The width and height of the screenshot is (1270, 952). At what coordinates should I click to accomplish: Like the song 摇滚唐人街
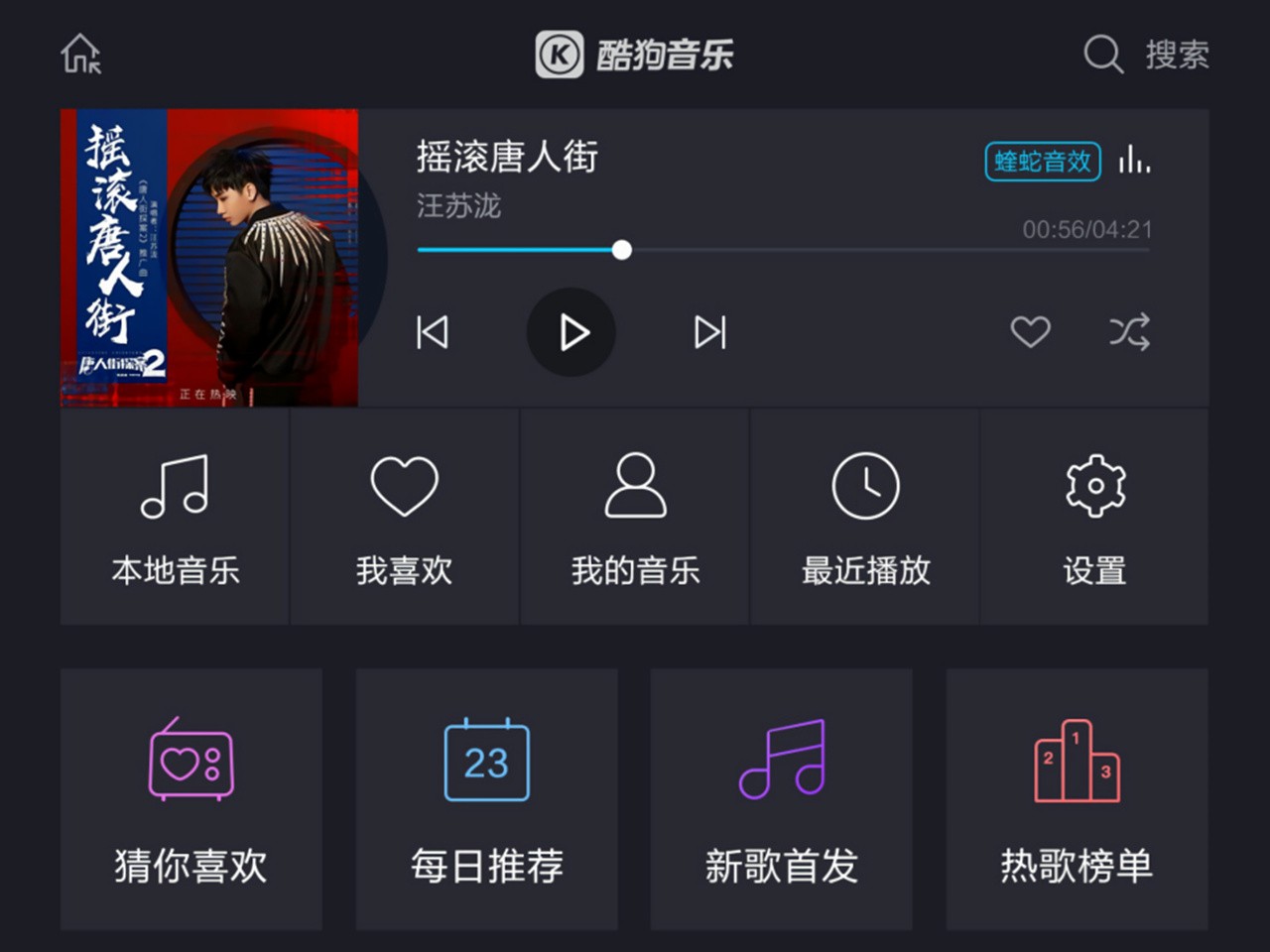pyautogui.click(x=1030, y=331)
